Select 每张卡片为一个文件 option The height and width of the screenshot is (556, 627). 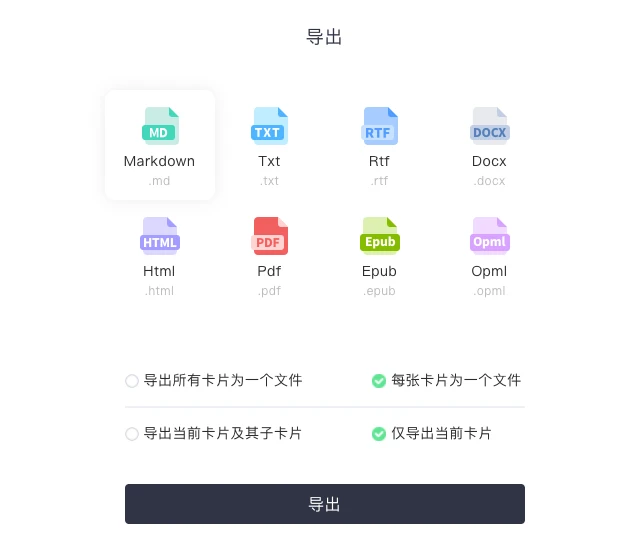(x=379, y=381)
